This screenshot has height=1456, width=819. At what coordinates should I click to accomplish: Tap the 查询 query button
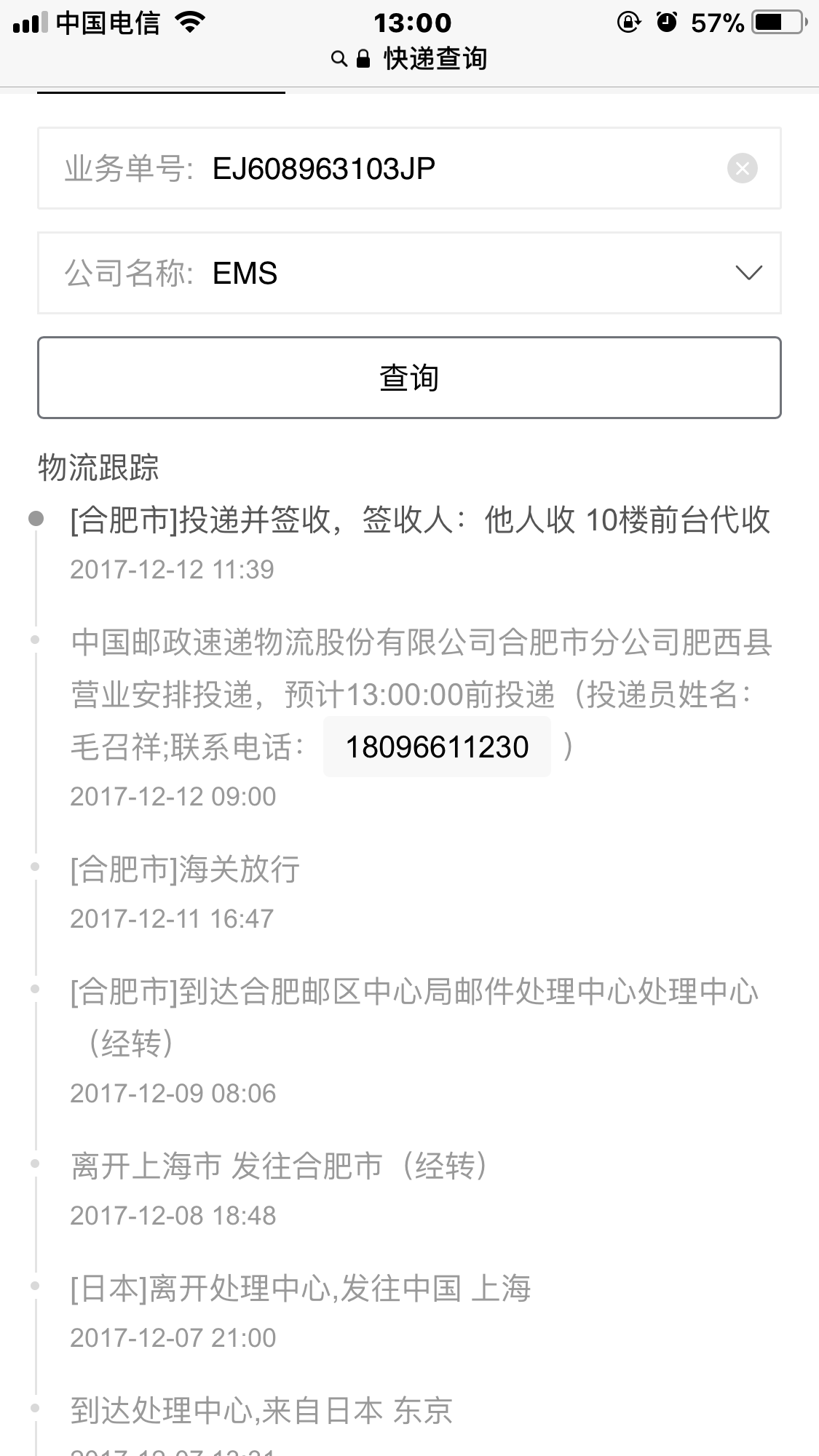pyautogui.click(x=409, y=378)
